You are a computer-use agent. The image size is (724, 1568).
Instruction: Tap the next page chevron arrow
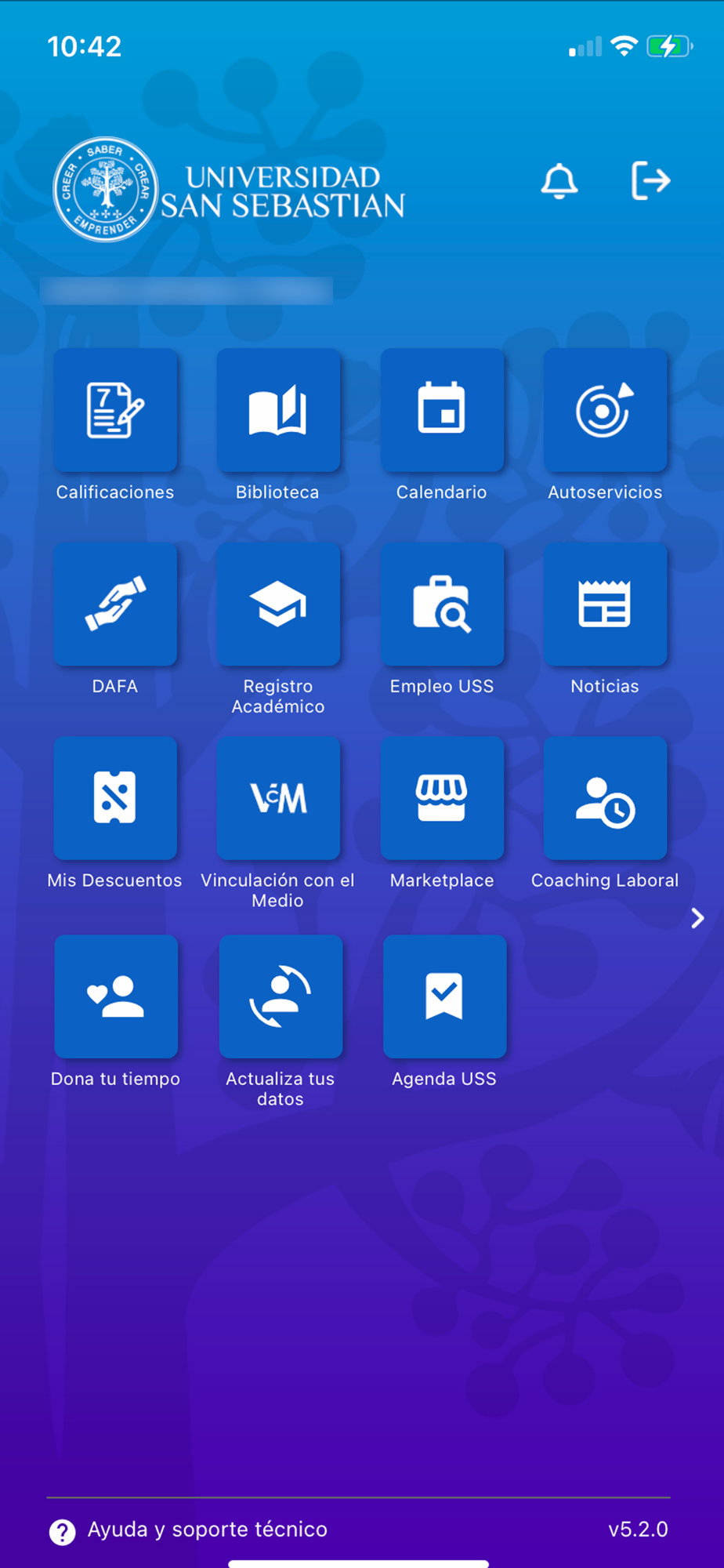[x=697, y=918]
